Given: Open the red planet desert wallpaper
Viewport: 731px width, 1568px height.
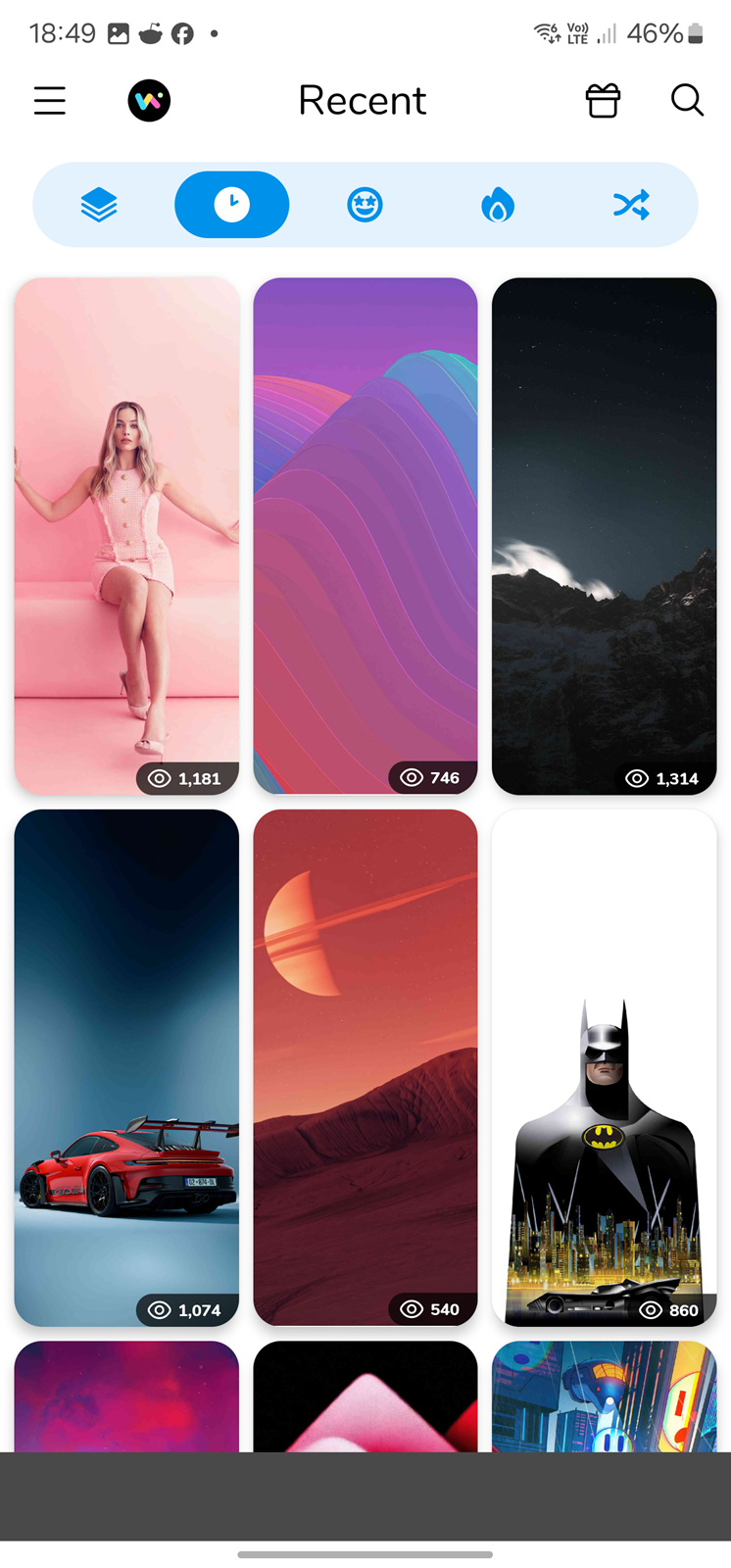Looking at the screenshot, I should (365, 1068).
